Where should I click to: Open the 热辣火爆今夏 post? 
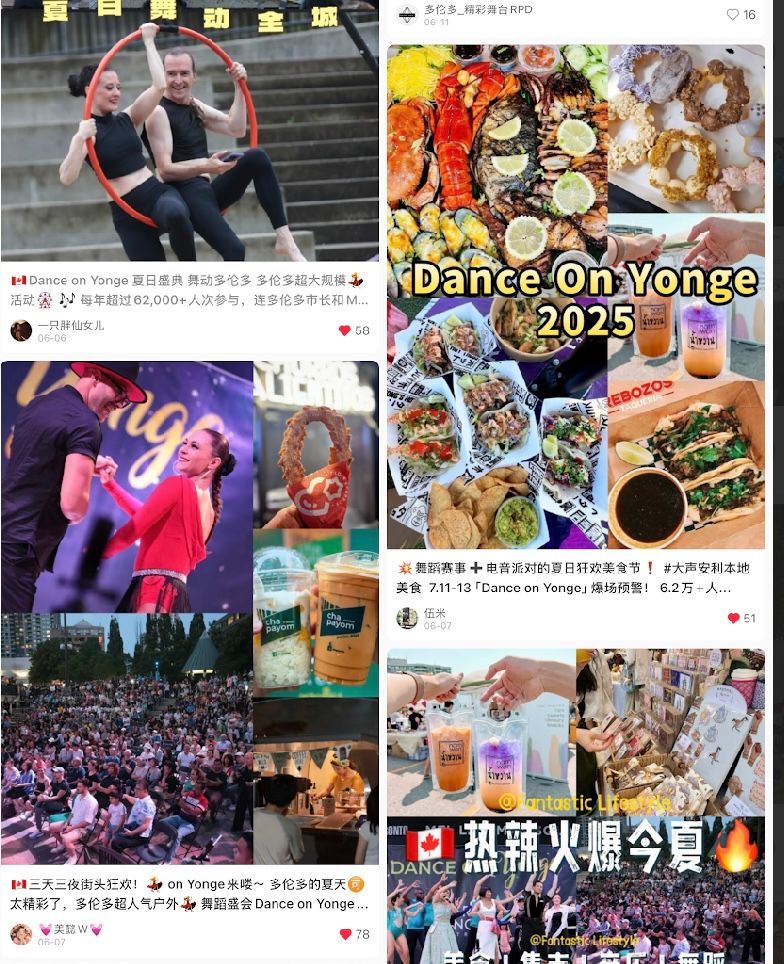click(576, 805)
